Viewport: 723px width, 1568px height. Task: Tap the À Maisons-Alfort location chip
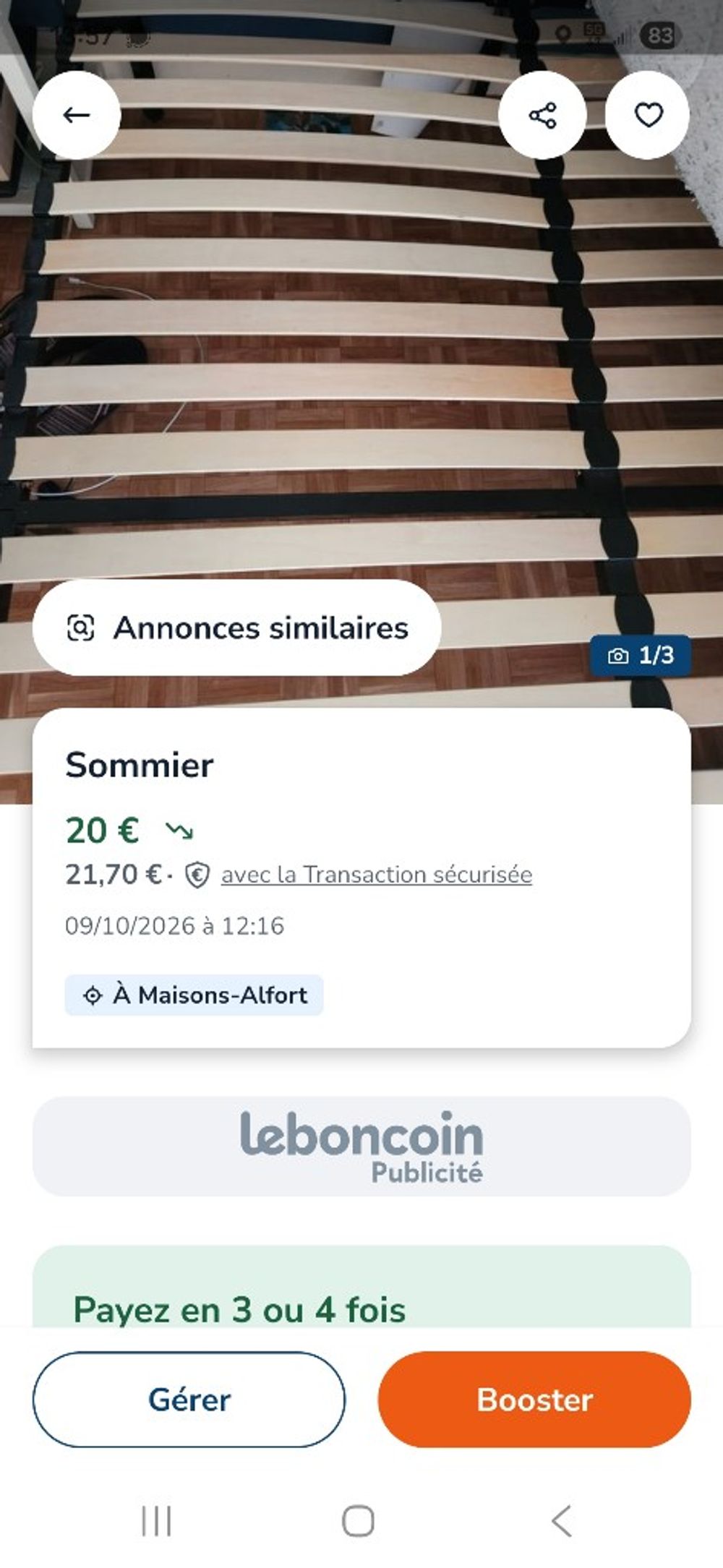point(194,995)
